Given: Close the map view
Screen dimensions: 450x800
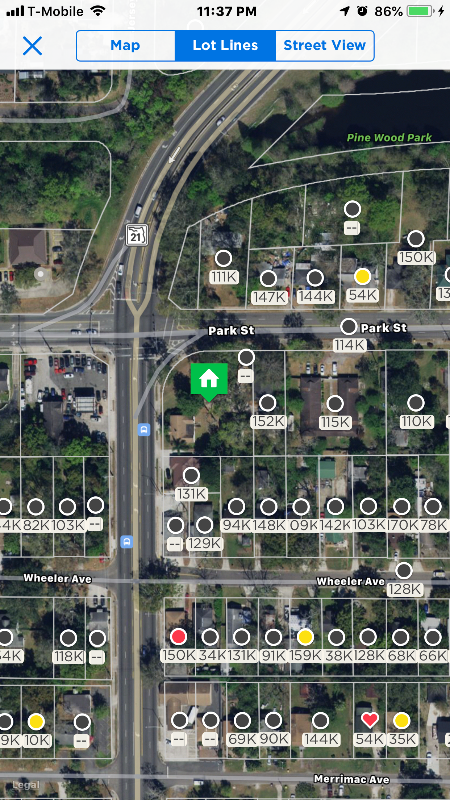Looking at the screenshot, I should click(32, 46).
